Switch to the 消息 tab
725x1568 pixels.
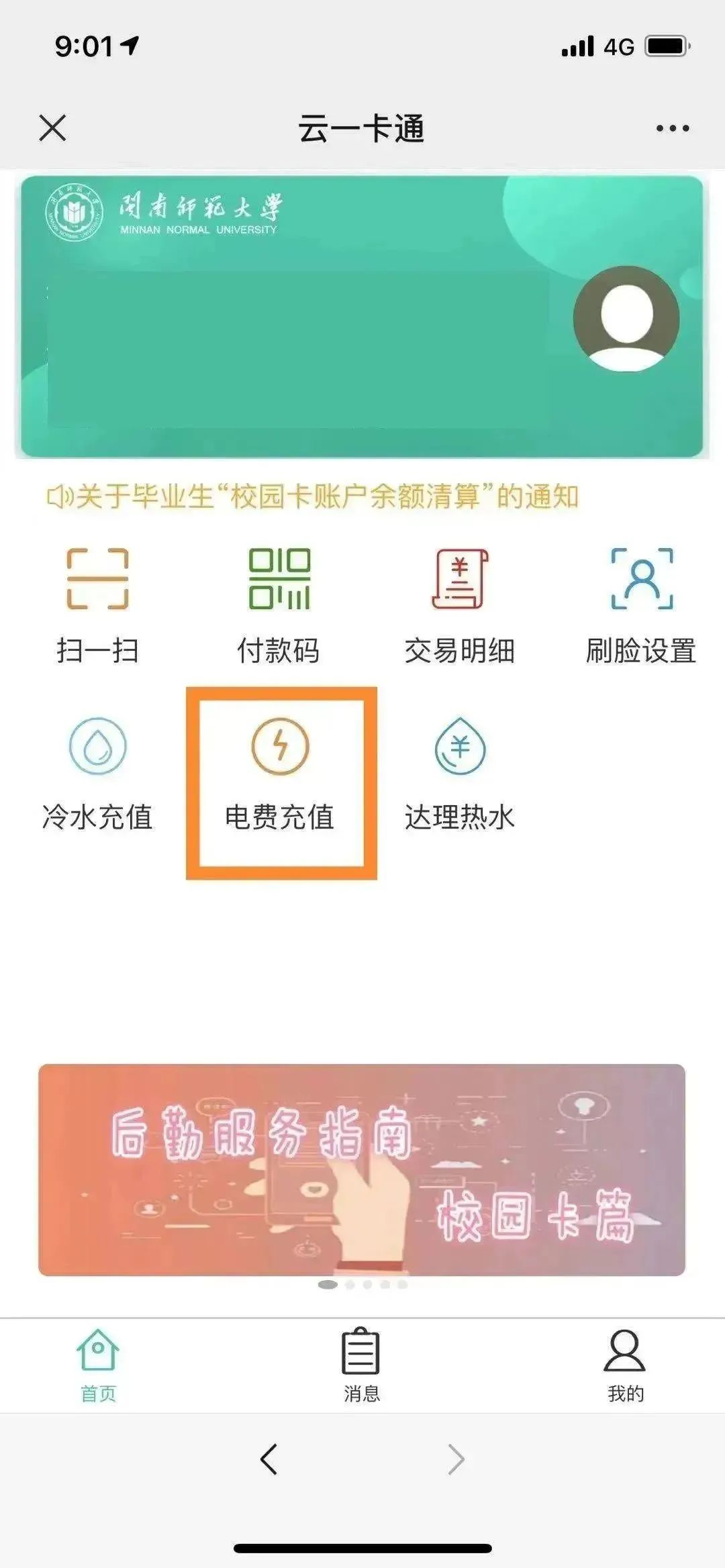click(362, 1365)
